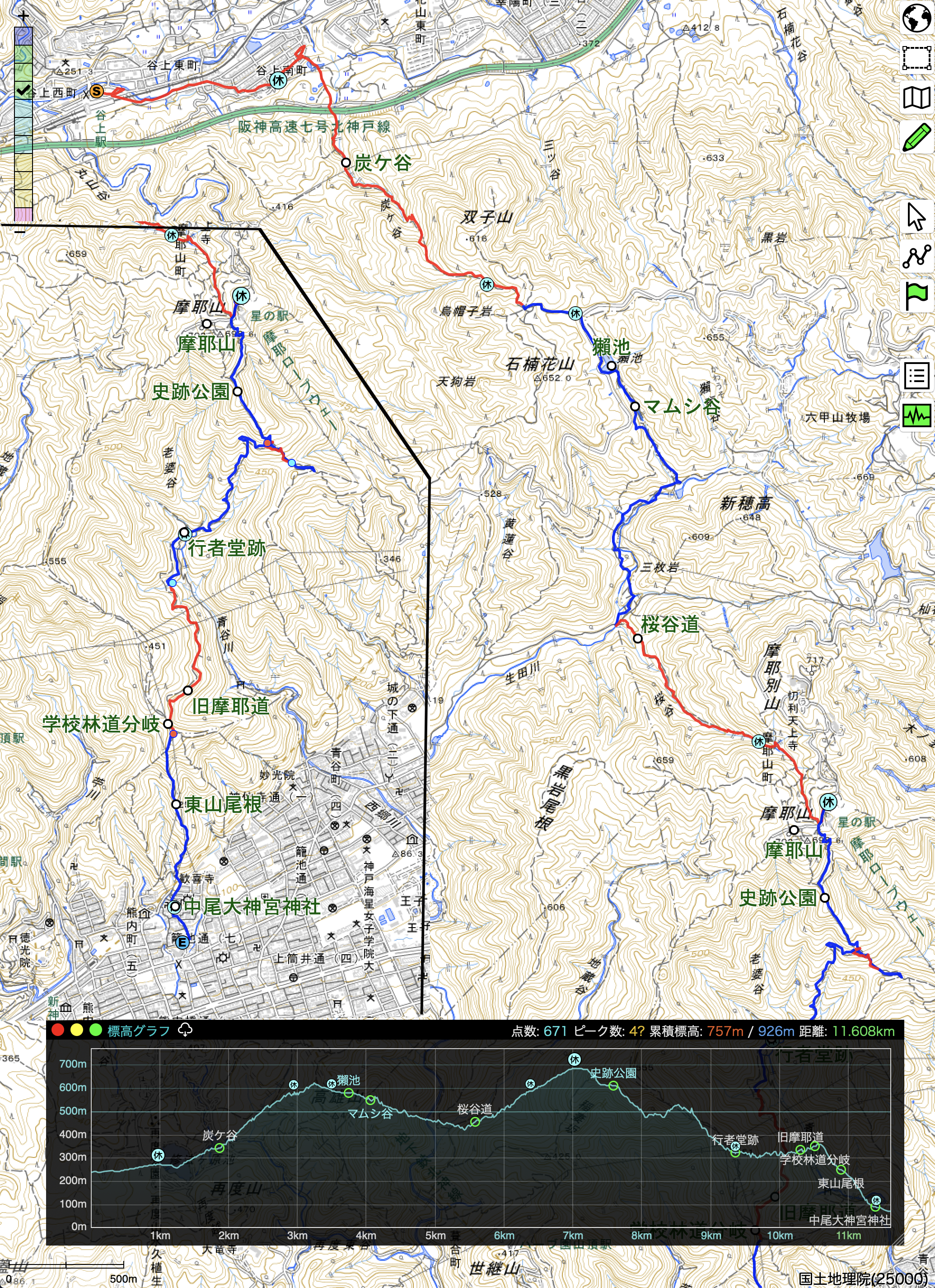Close the elevation graph with red dot

tap(58, 1030)
